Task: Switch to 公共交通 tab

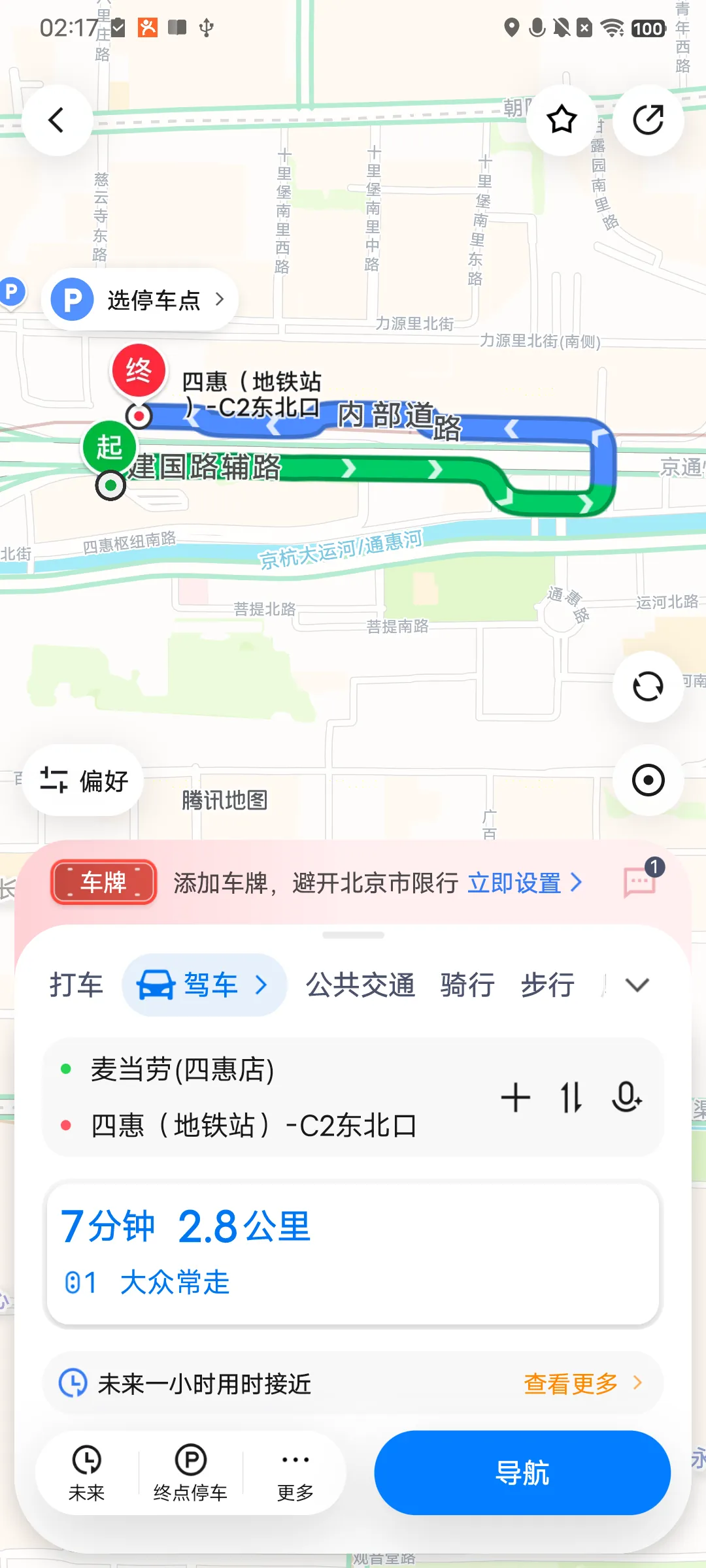Action: click(x=361, y=985)
